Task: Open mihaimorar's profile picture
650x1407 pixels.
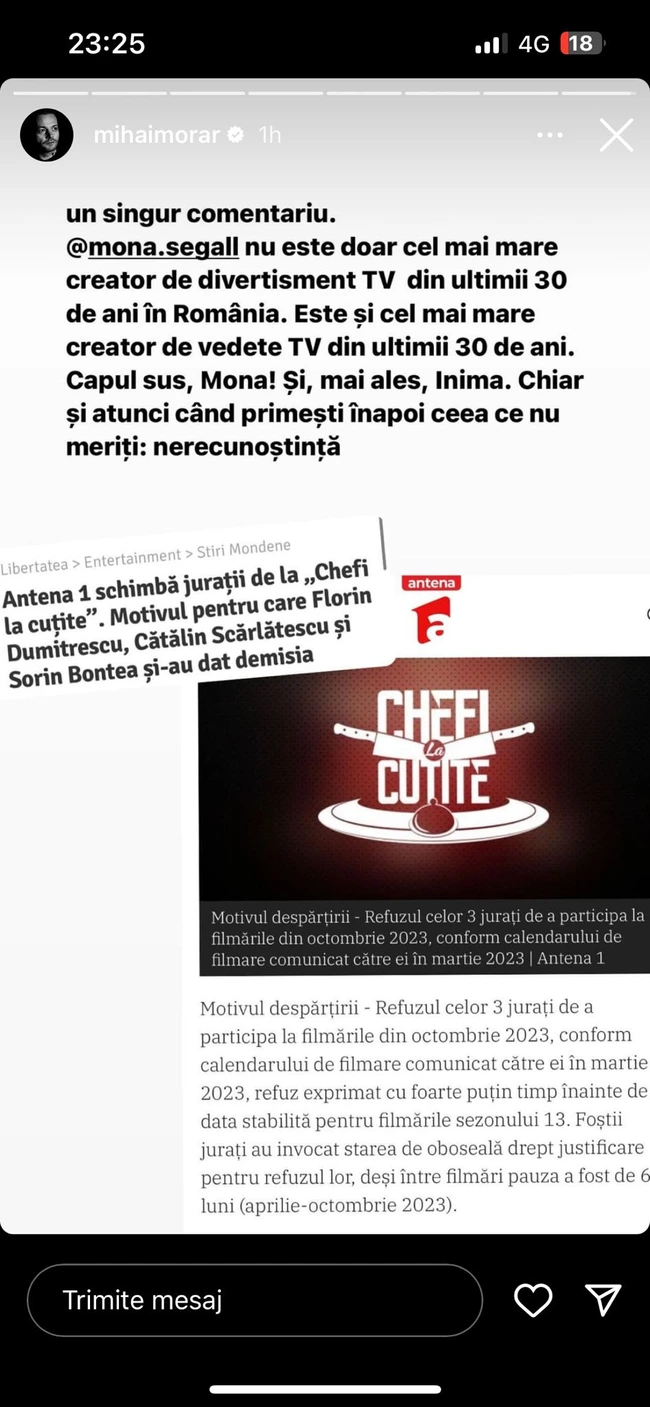Action: [x=46, y=135]
